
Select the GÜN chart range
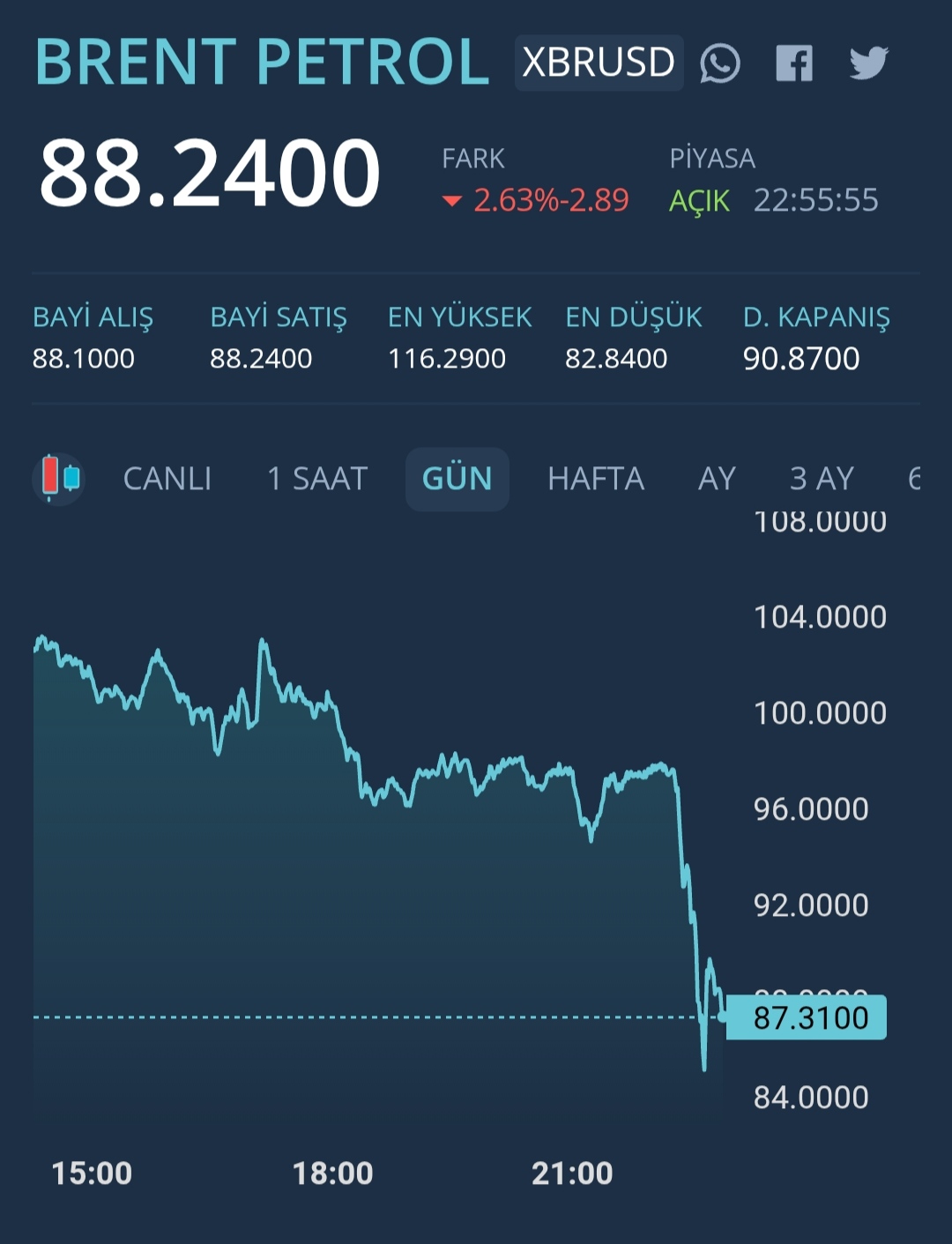[457, 479]
